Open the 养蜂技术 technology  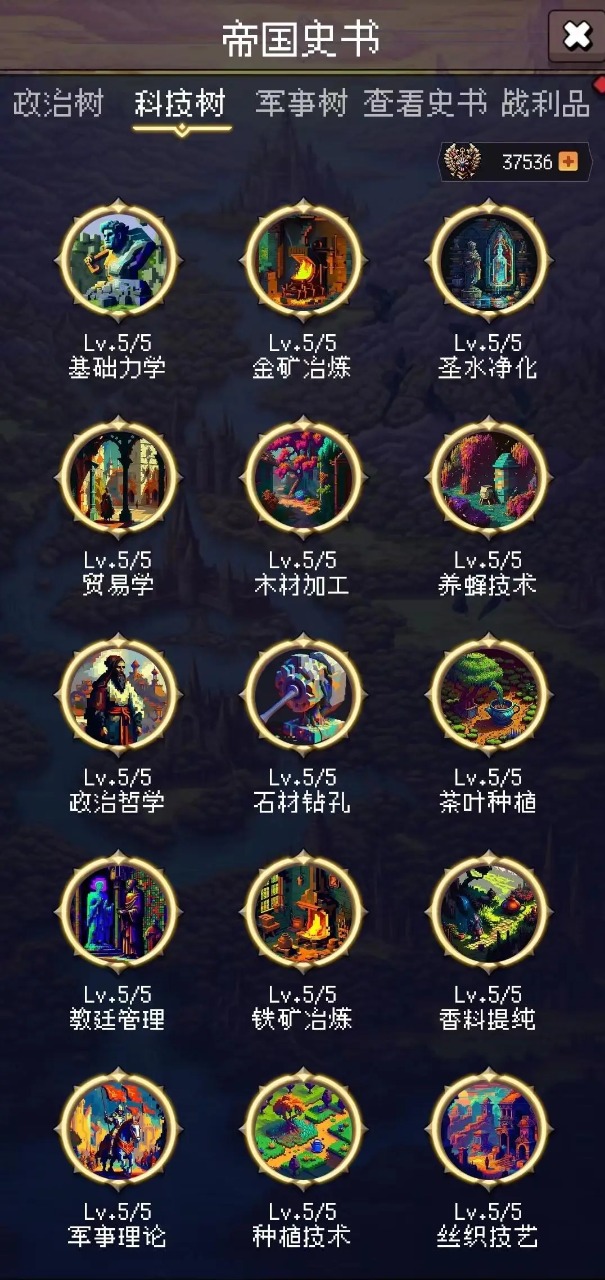(488, 477)
